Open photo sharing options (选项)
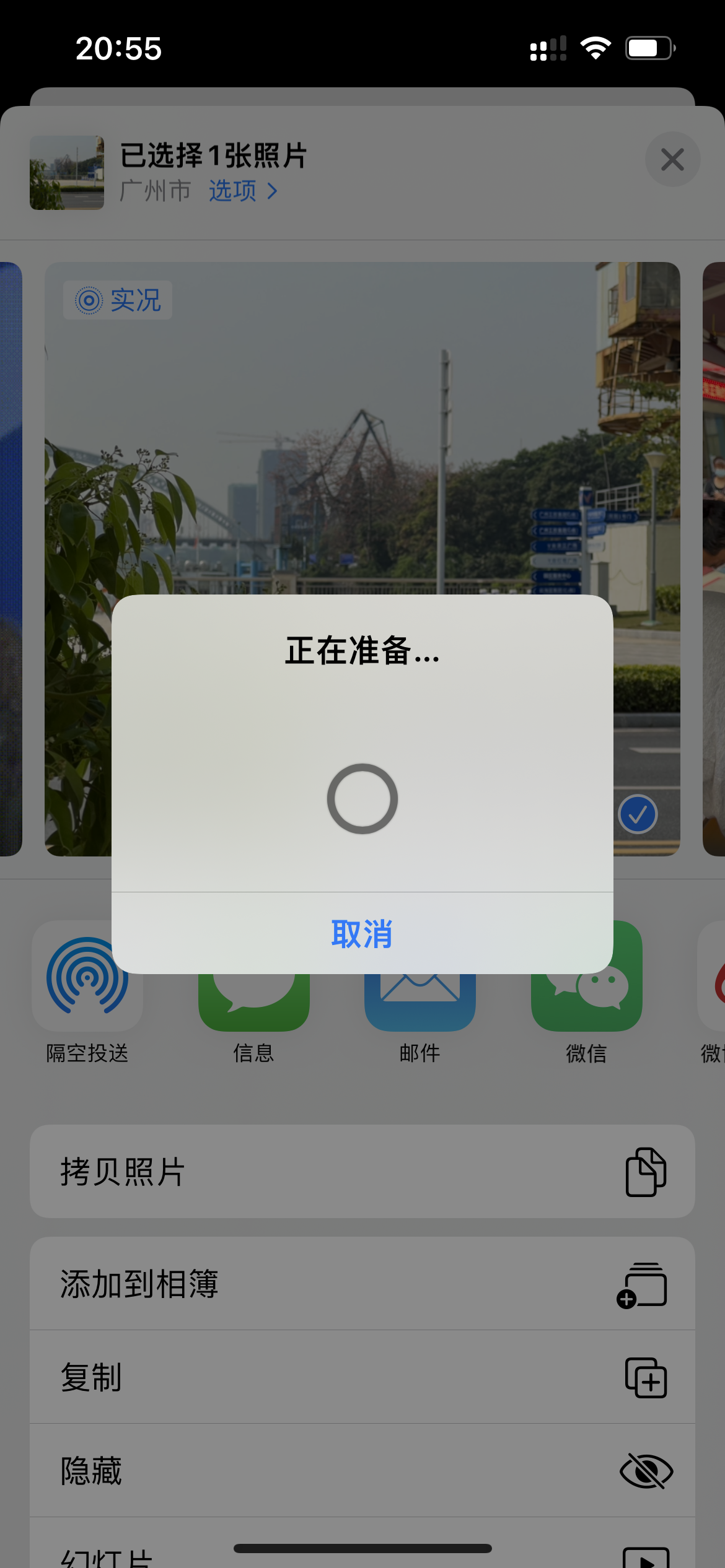Viewport: 725px width, 1568px height. (243, 191)
